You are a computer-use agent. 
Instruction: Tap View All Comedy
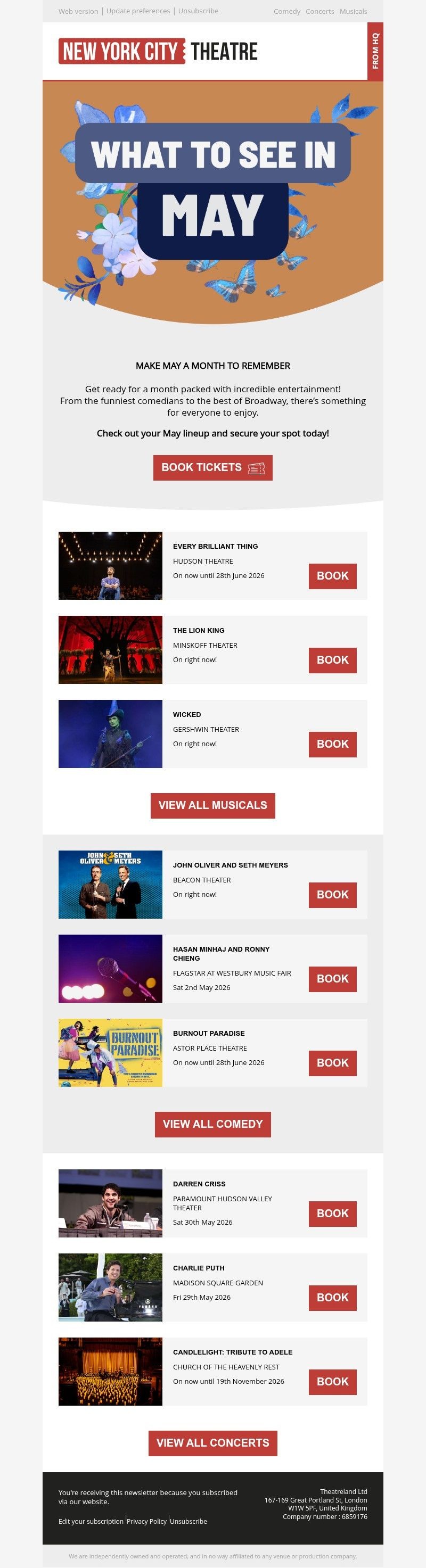click(x=212, y=1124)
